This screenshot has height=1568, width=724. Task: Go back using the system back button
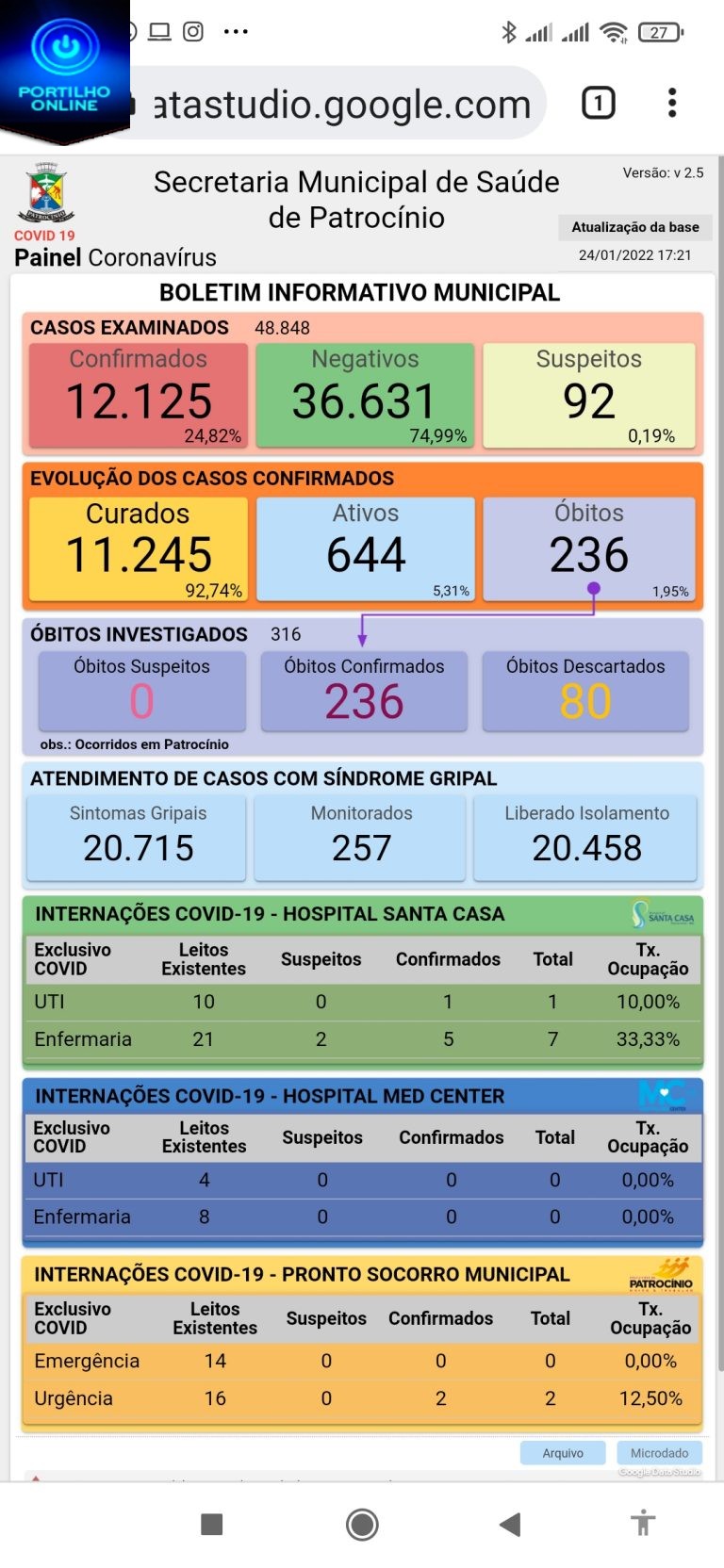coord(510,1524)
